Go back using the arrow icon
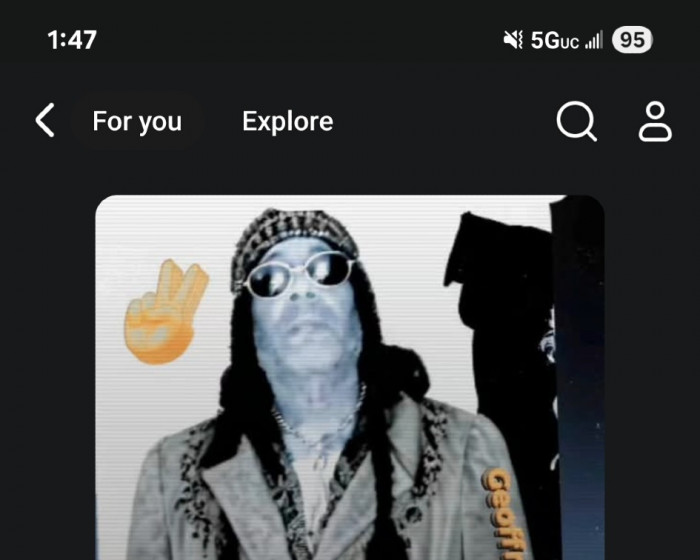The height and width of the screenshot is (560, 700). pyautogui.click(x=44, y=121)
